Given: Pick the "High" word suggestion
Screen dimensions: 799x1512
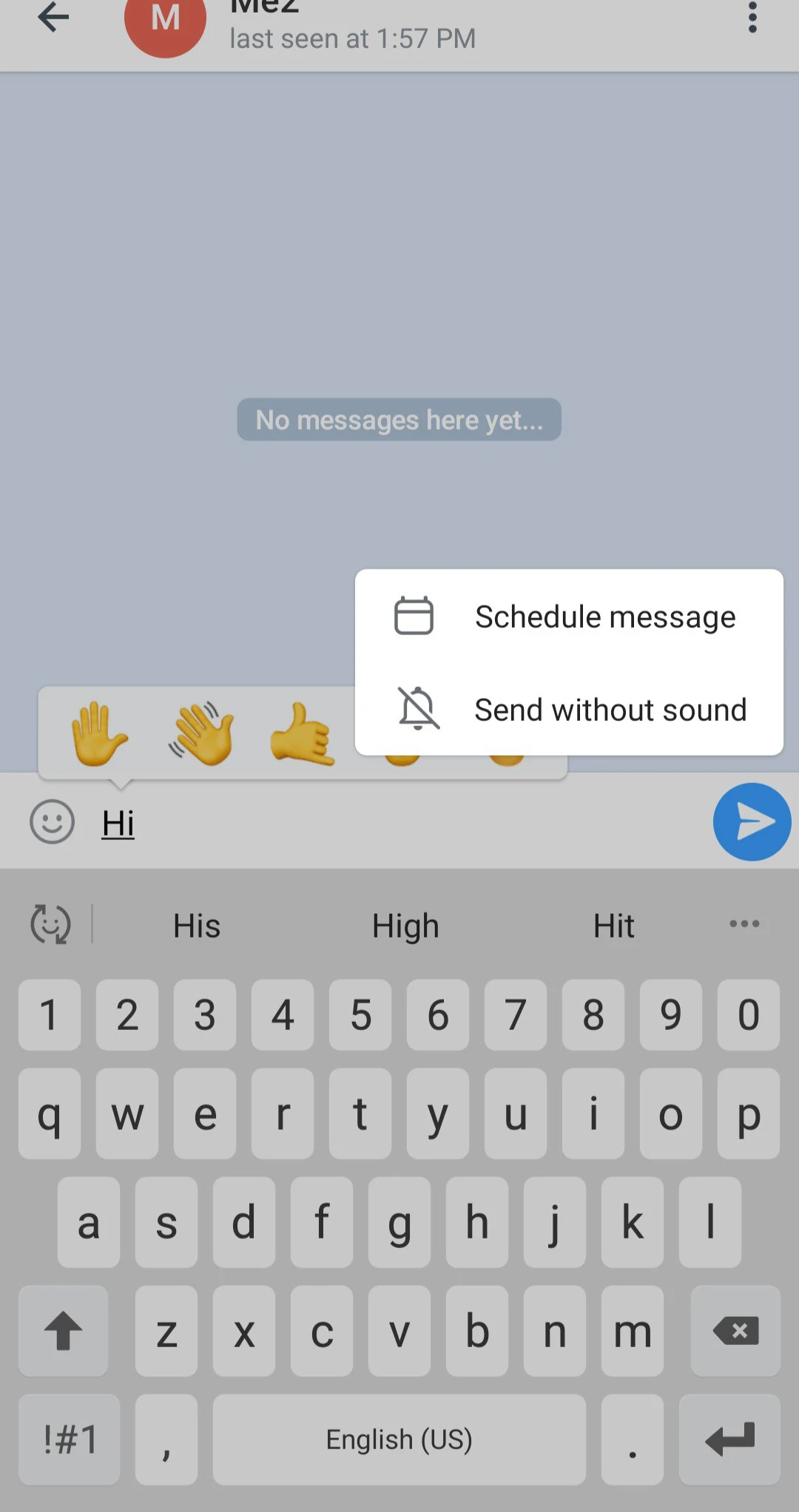Looking at the screenshot, I should [x=405, y=926].
